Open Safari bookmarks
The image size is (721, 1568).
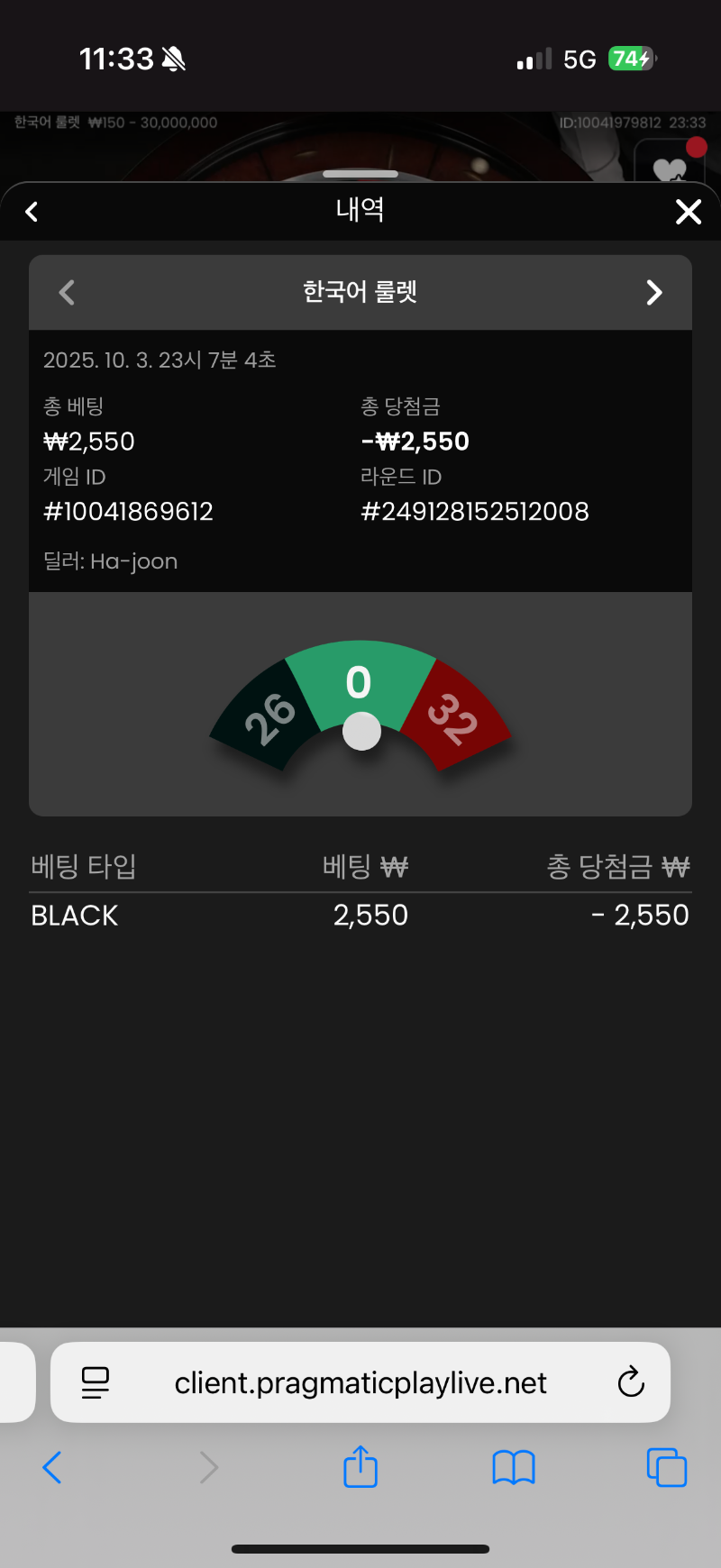[x=514, y=1467]
